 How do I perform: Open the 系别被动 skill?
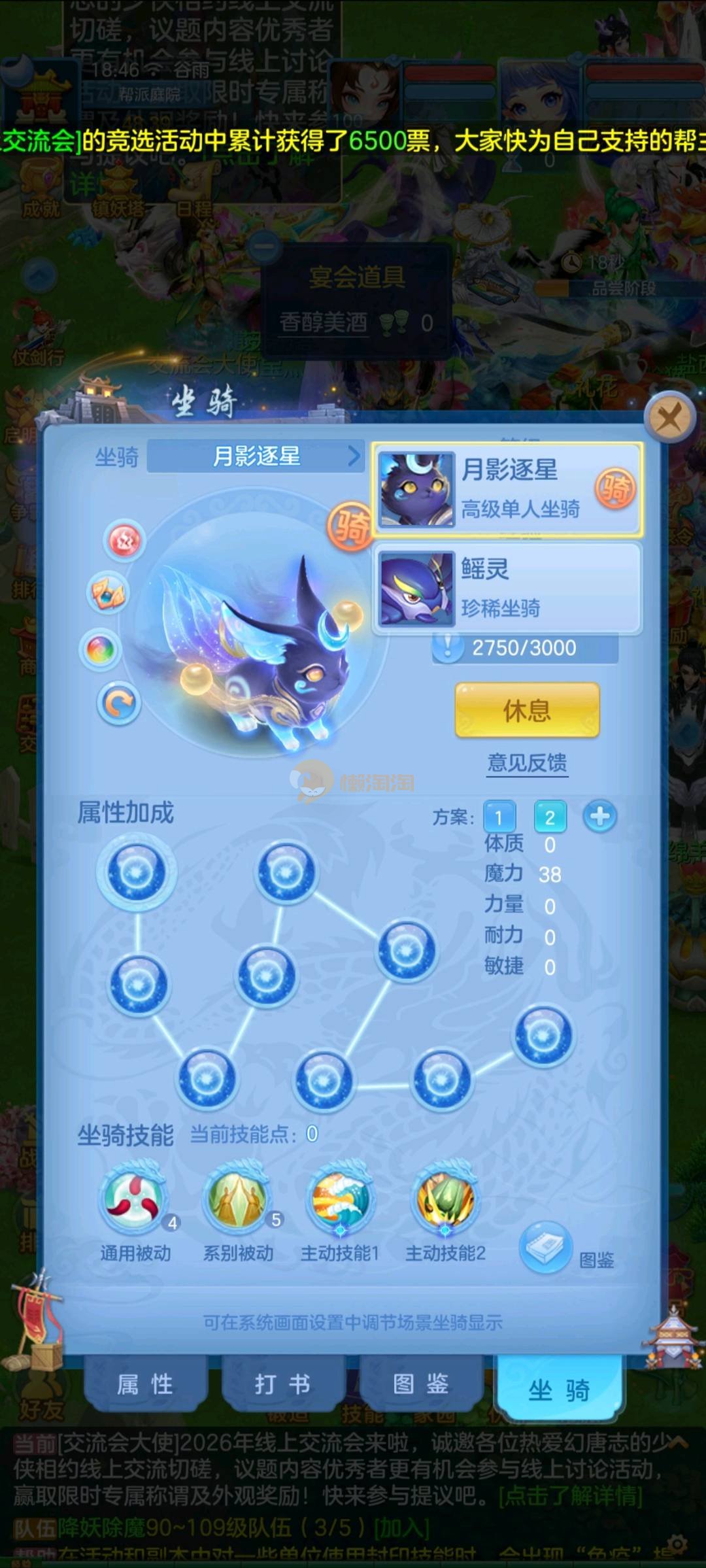pos(238,1200)
